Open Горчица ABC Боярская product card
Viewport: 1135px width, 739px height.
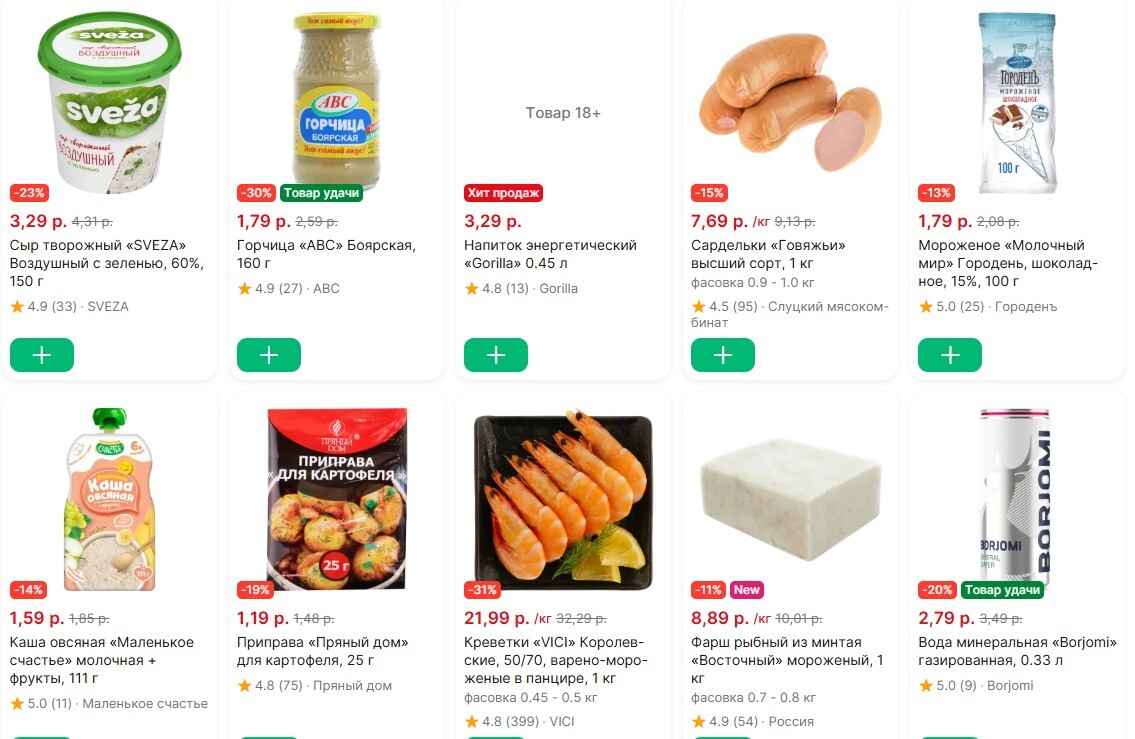(325, 254)
